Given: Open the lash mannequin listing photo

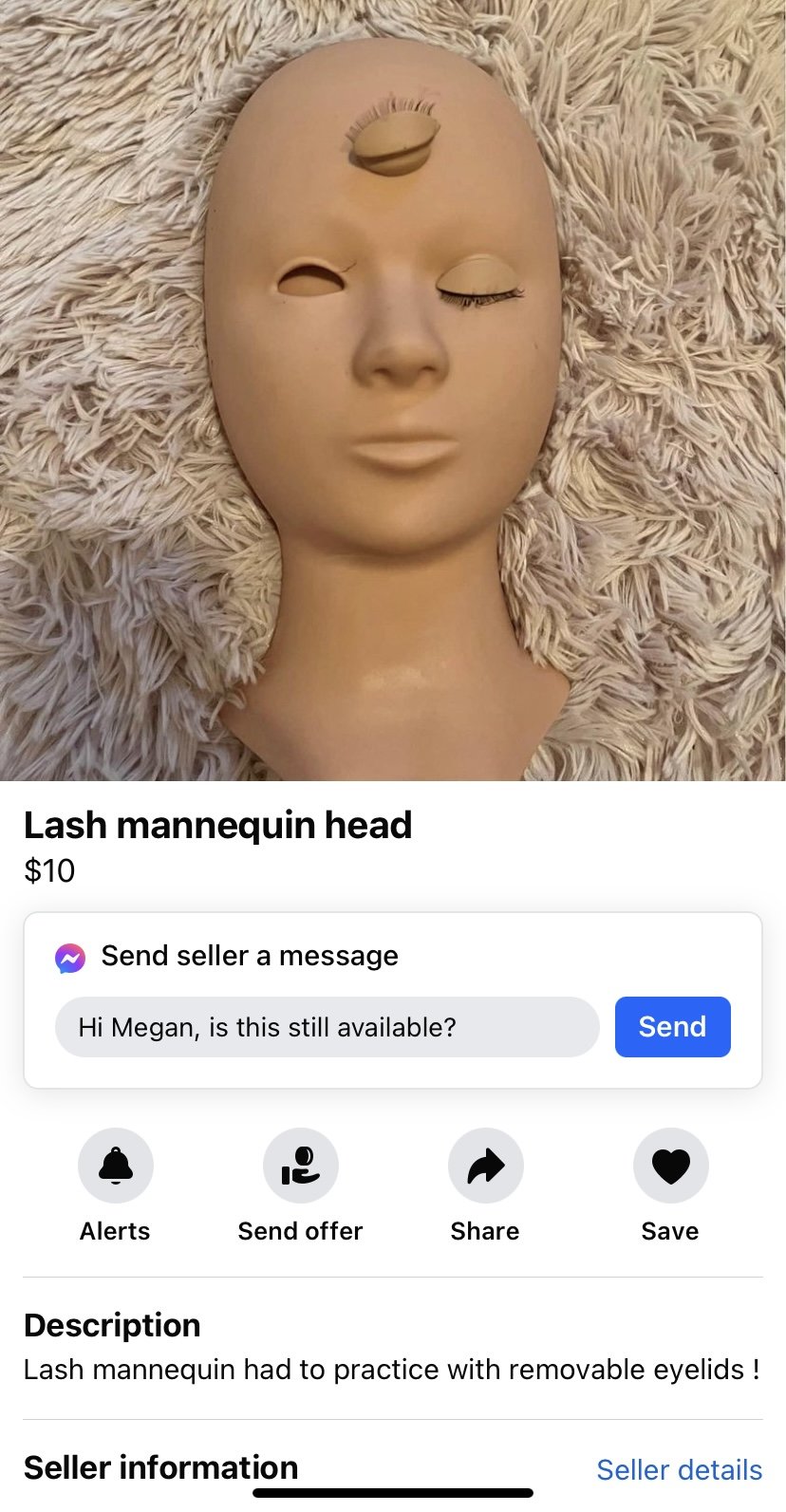Looking at the screenshot, I should click(393, 389).
